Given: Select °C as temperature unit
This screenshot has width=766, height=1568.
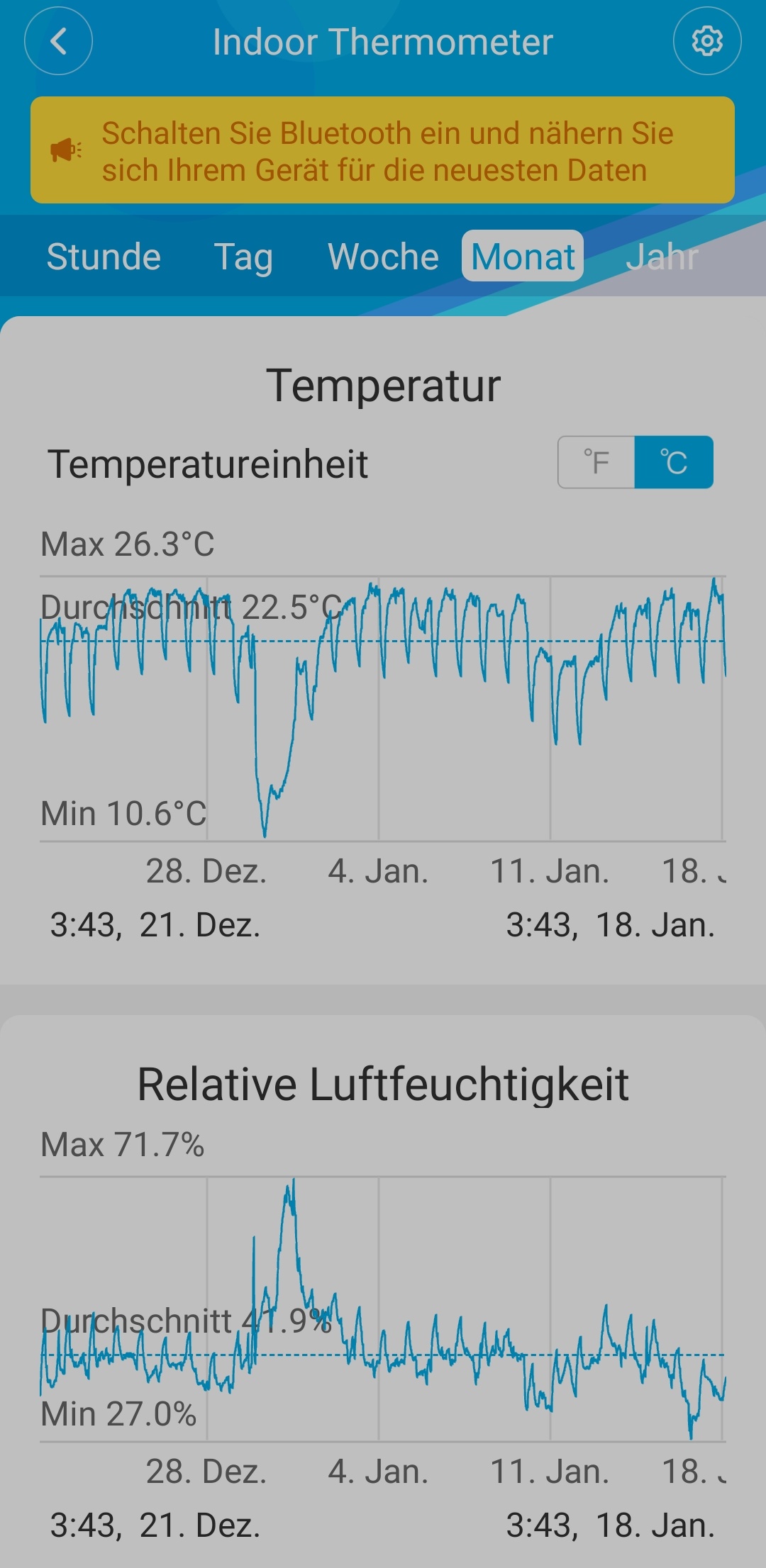Looking at the screenshot, I should tap(674, 462).
